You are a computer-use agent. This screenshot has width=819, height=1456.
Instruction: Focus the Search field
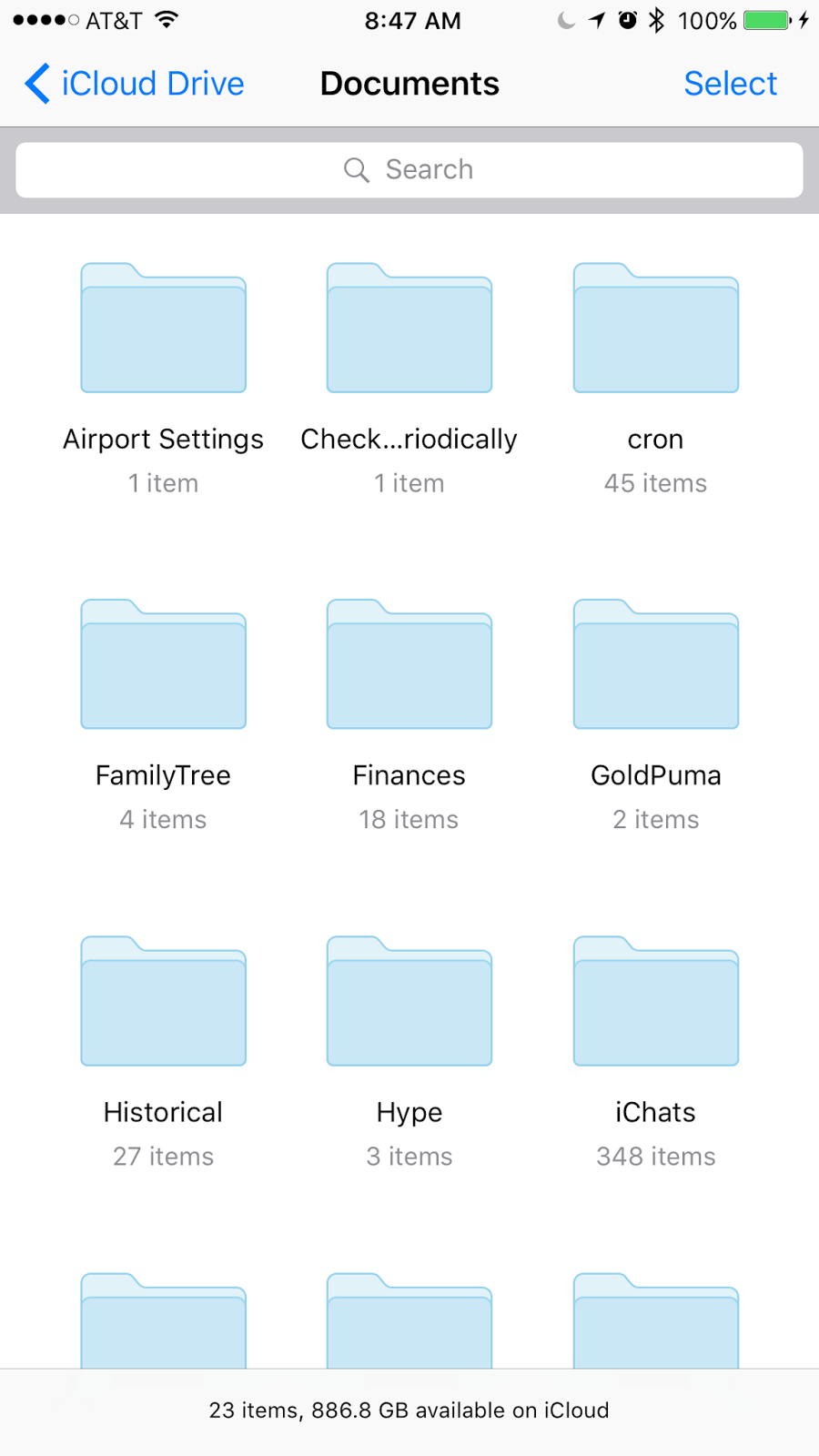tap(409, 170)
